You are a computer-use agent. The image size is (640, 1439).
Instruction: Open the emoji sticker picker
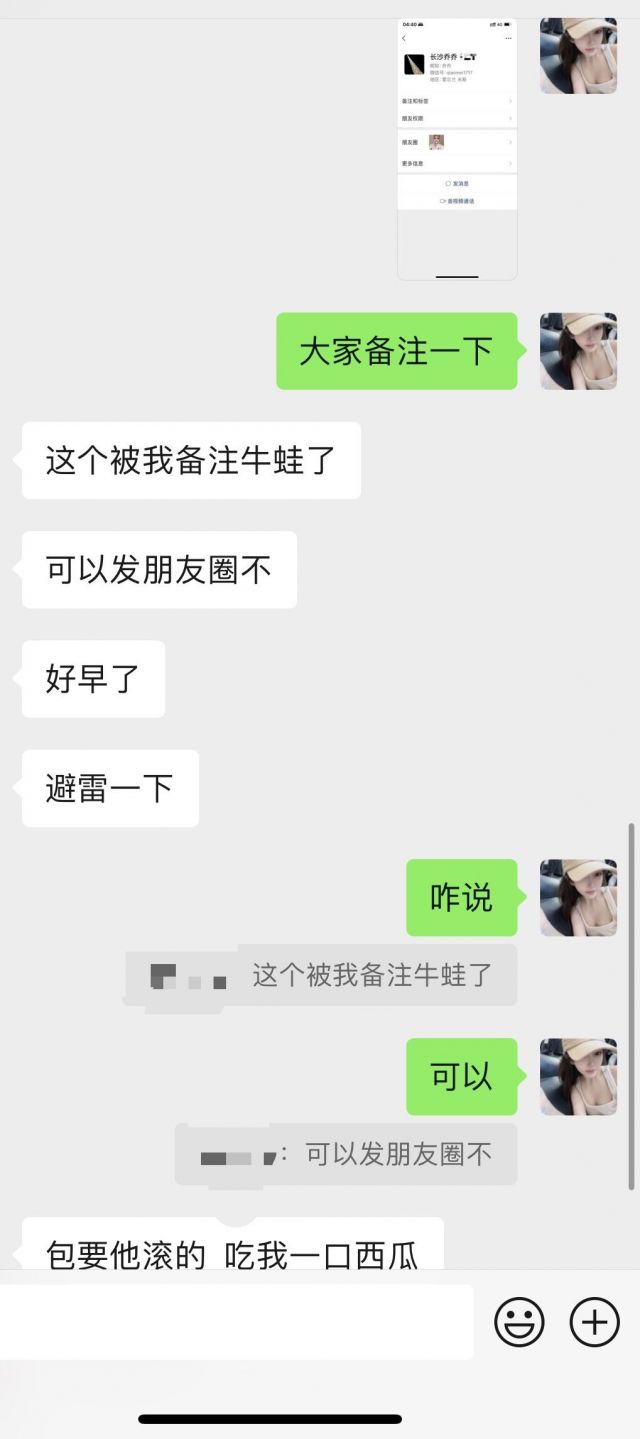(x=519, y=1322)
